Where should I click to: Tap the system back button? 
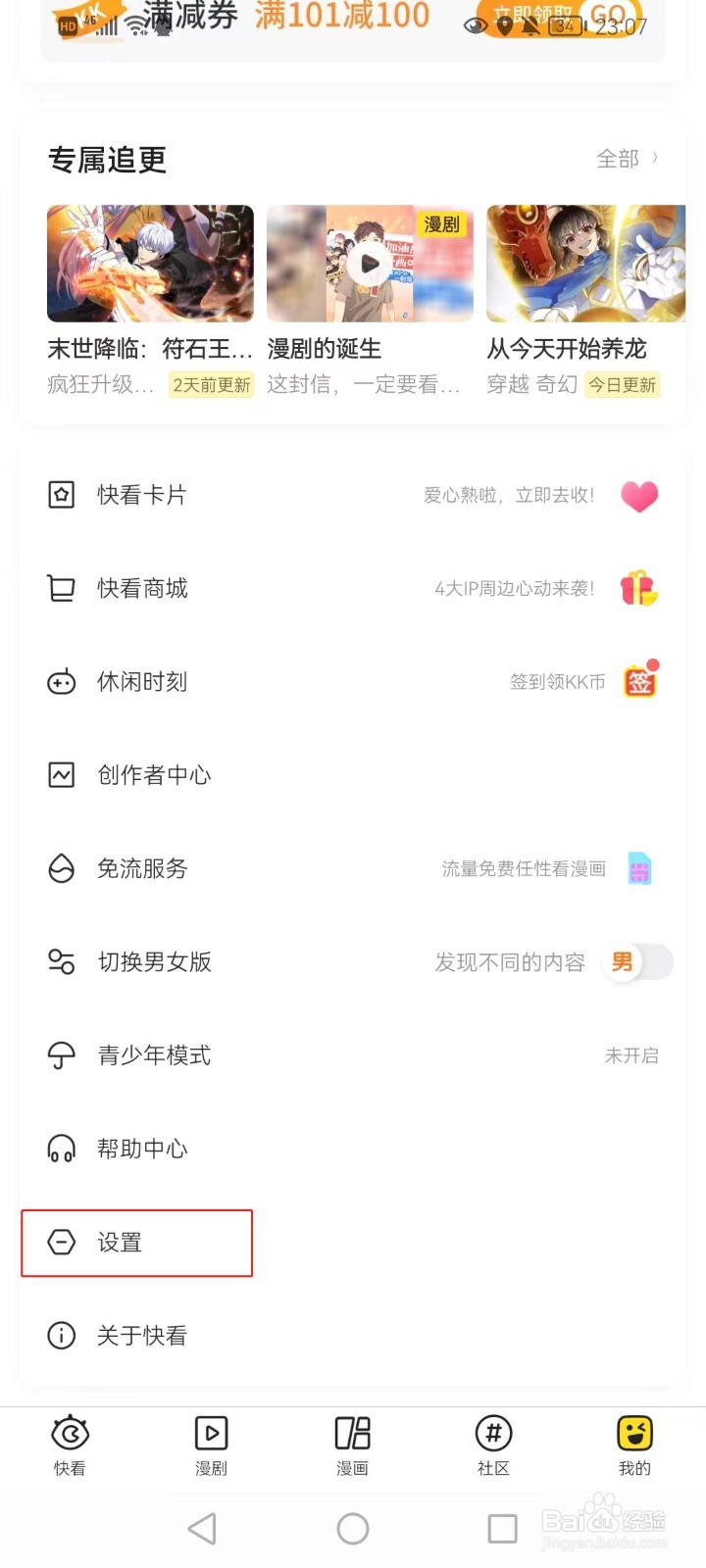click(x=202, y=1529)
